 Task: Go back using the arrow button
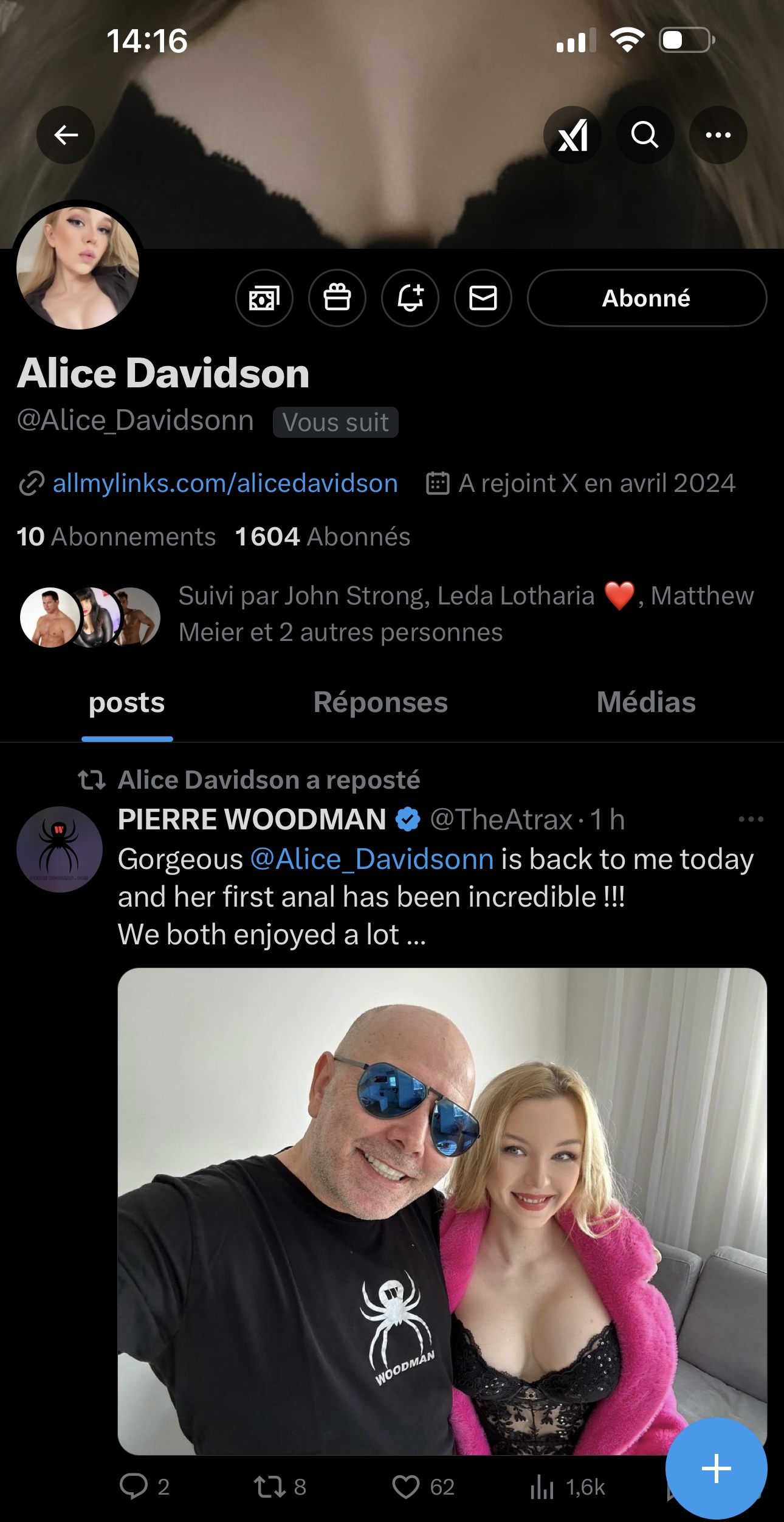66,134
